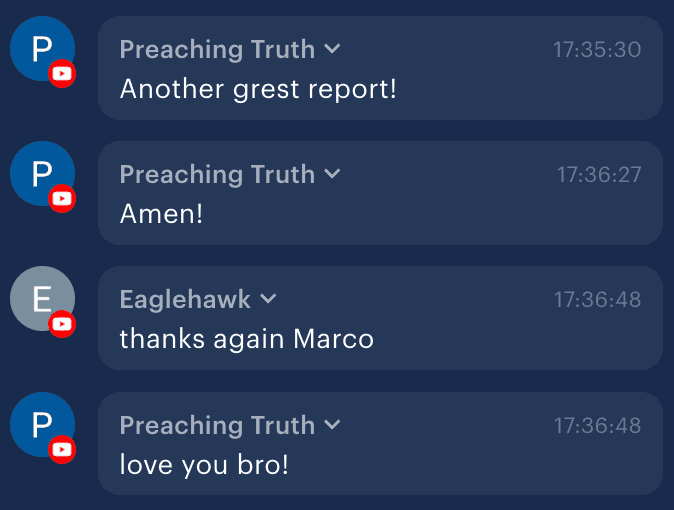The width and height of the screenshot is (674, 510).
Task: Open the chevron menu on the 'Amen!' message
Action: (x=333, y=174)
